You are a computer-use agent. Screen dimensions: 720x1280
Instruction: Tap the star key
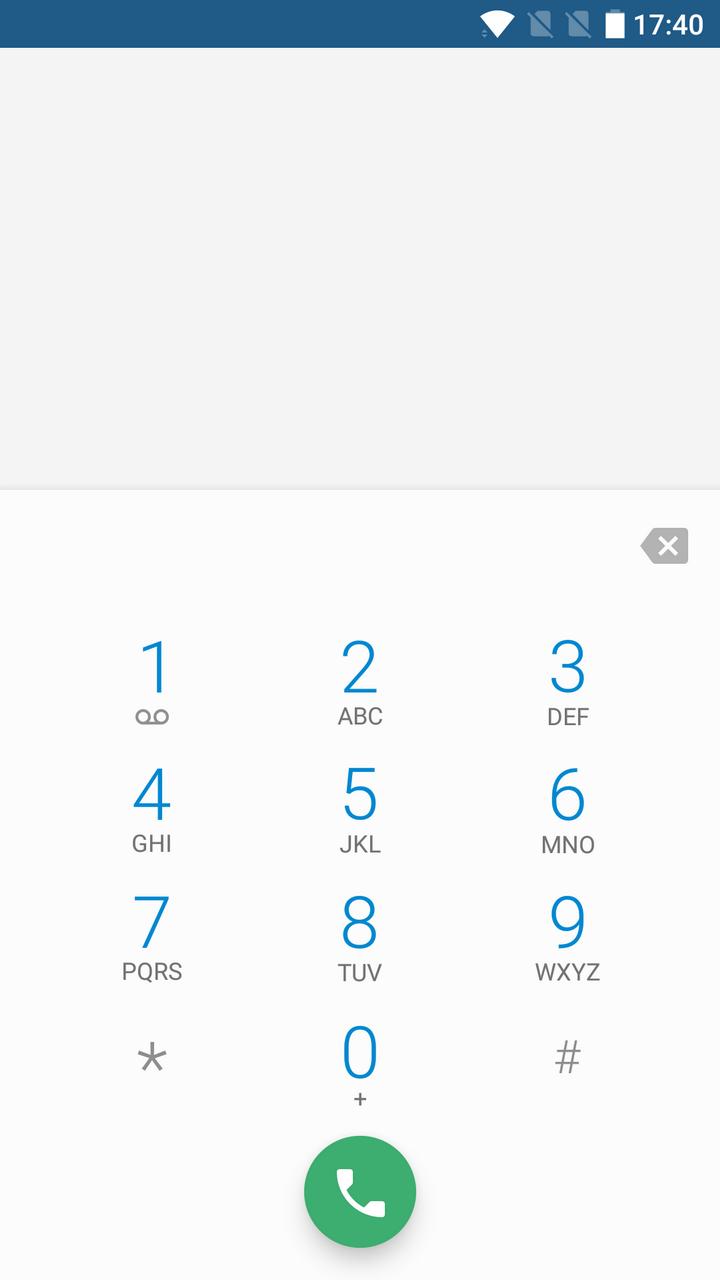pyautogui.click(x=152, y=1058)
